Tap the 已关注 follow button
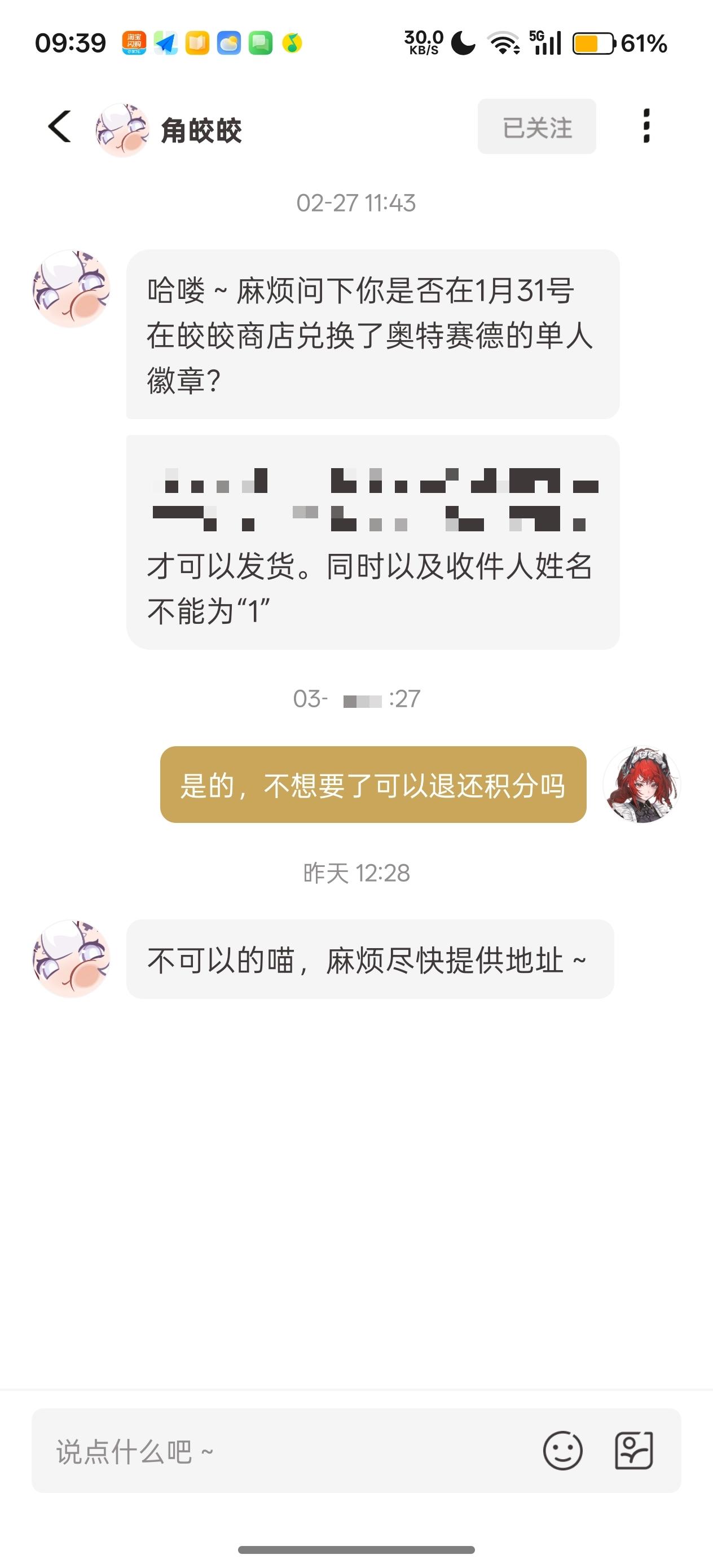 (536, 127)
